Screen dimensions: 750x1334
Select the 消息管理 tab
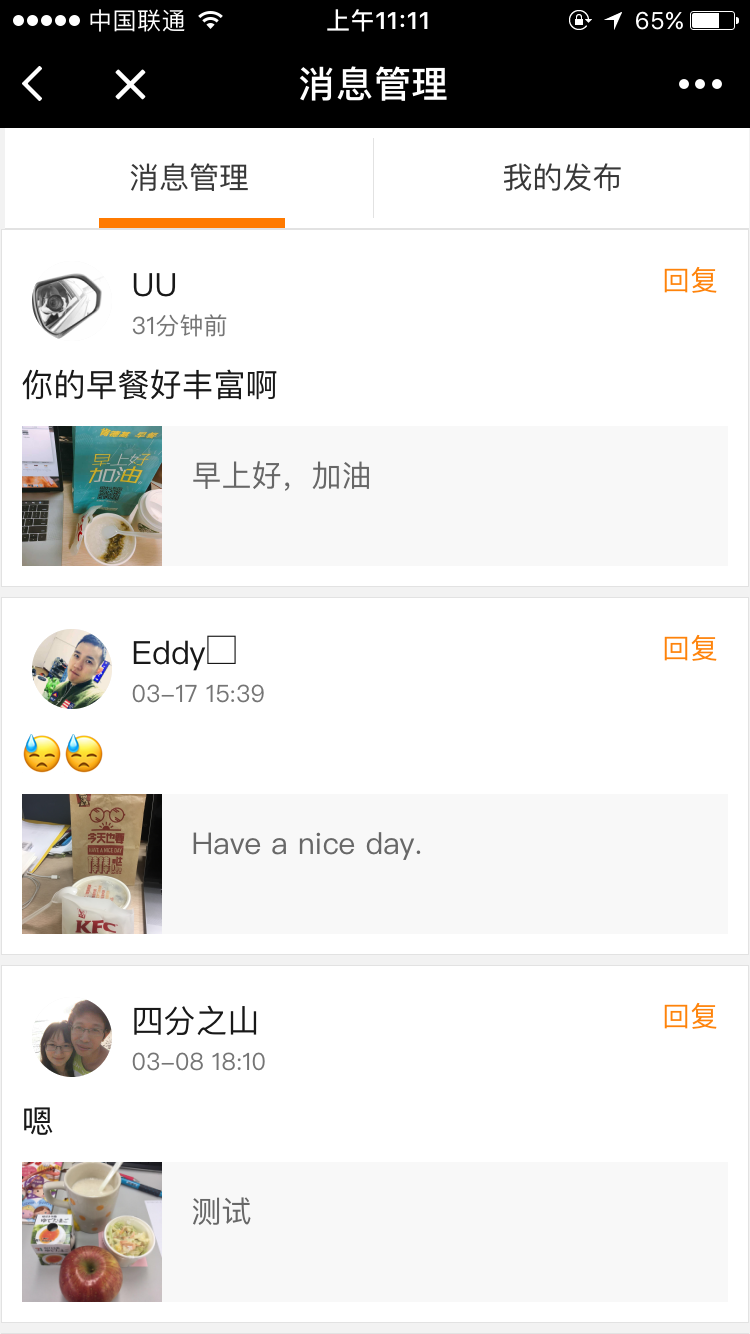189,179
